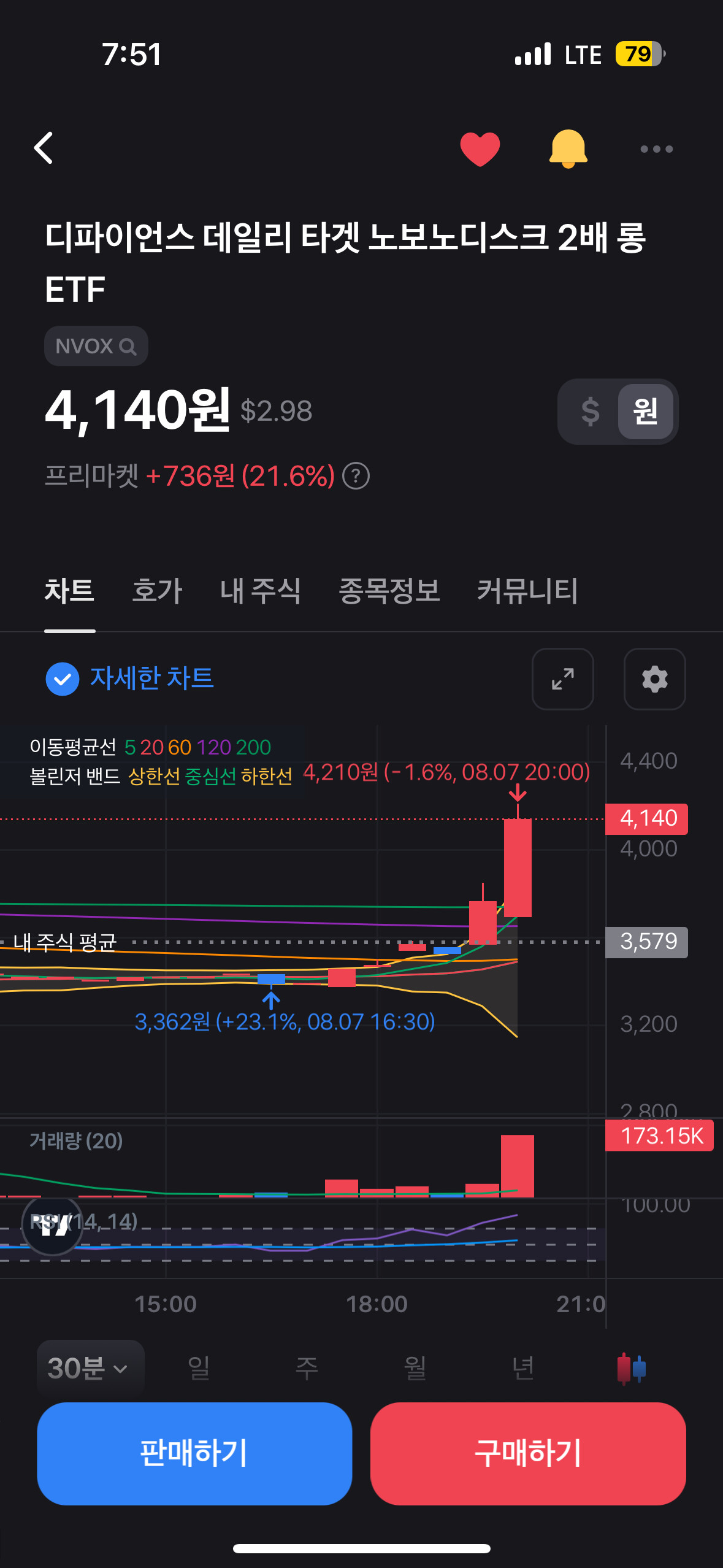Toggle the candlestick chart type icon
This screenshot has height=1568, width=723.
(x=631, y=1368)
